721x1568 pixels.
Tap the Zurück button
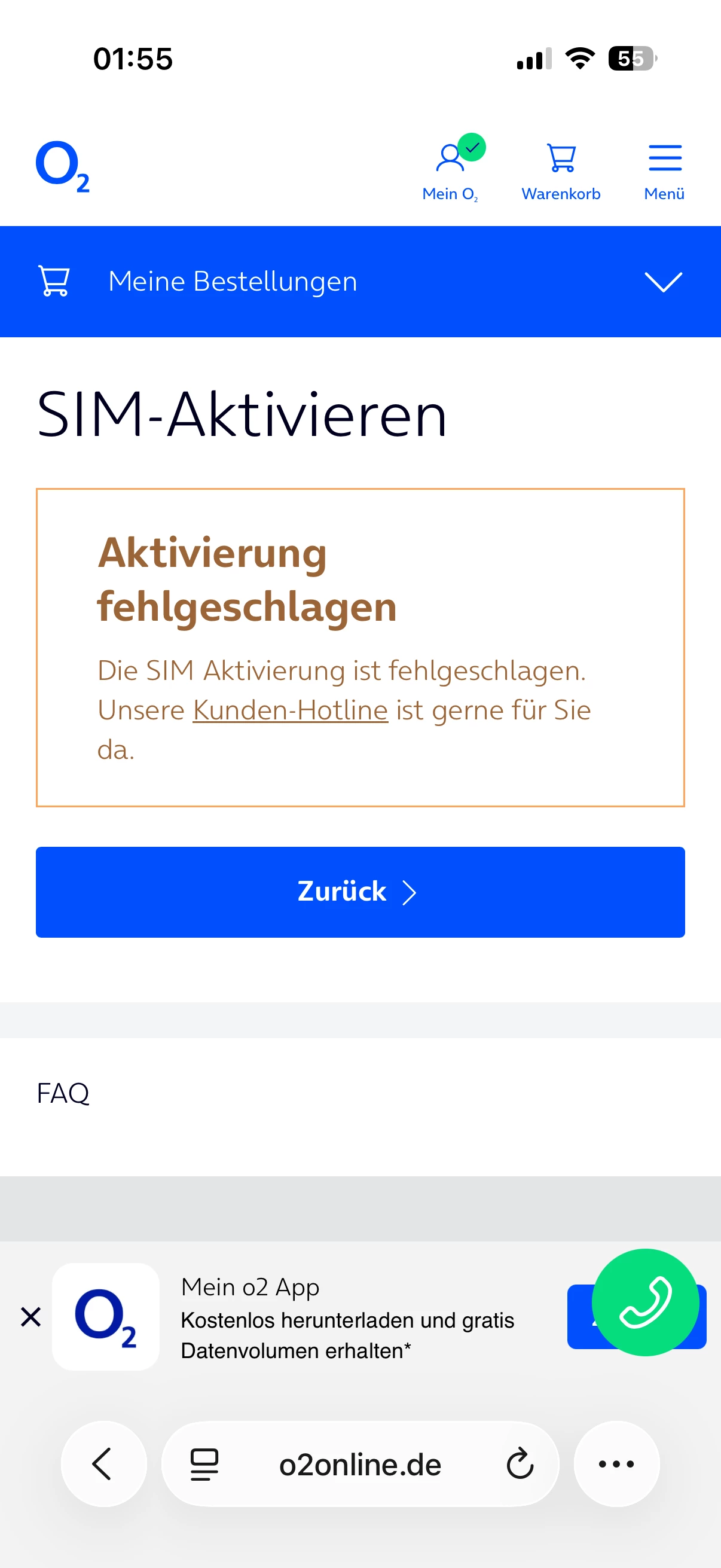pyautogui.click(x=360, y=892)
